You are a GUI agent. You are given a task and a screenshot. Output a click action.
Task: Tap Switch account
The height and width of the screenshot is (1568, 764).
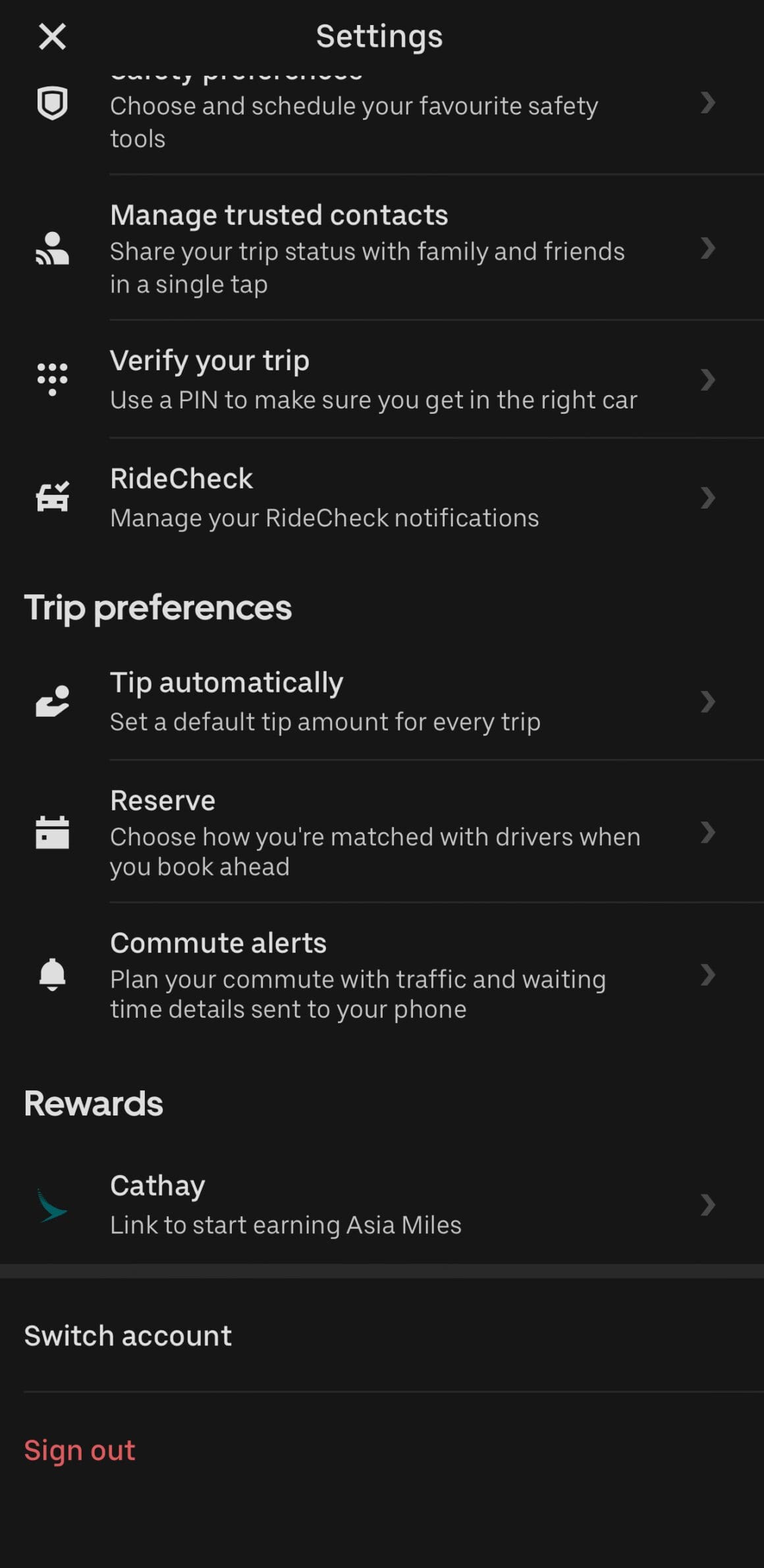tap(128, 1336)
